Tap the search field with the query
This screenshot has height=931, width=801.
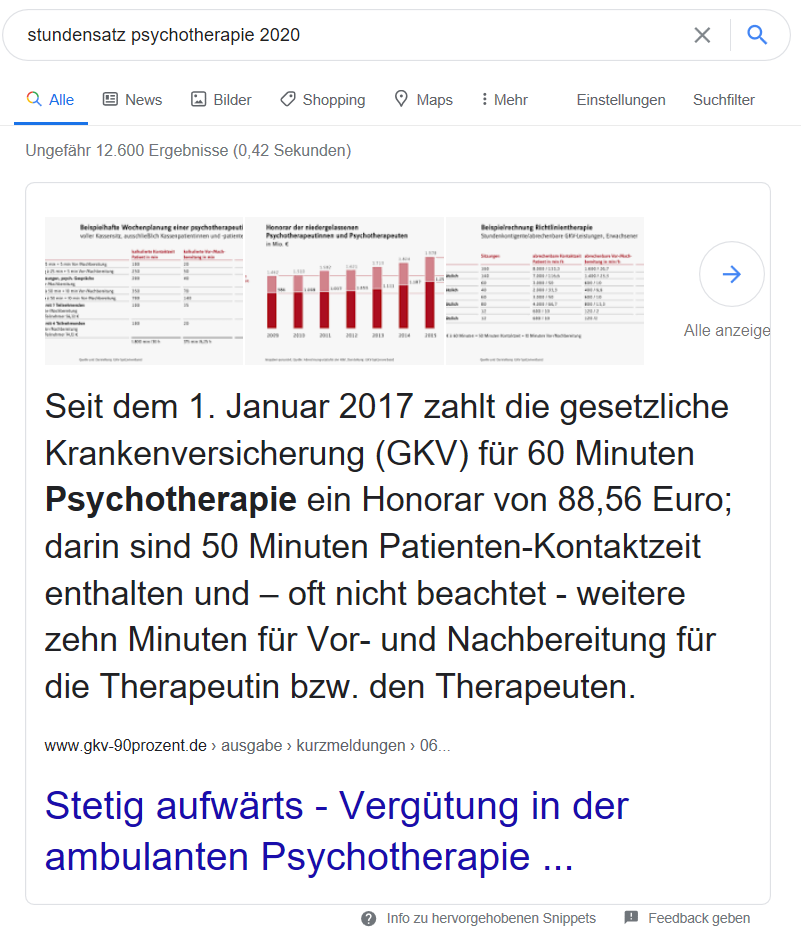tap(340, 35)
